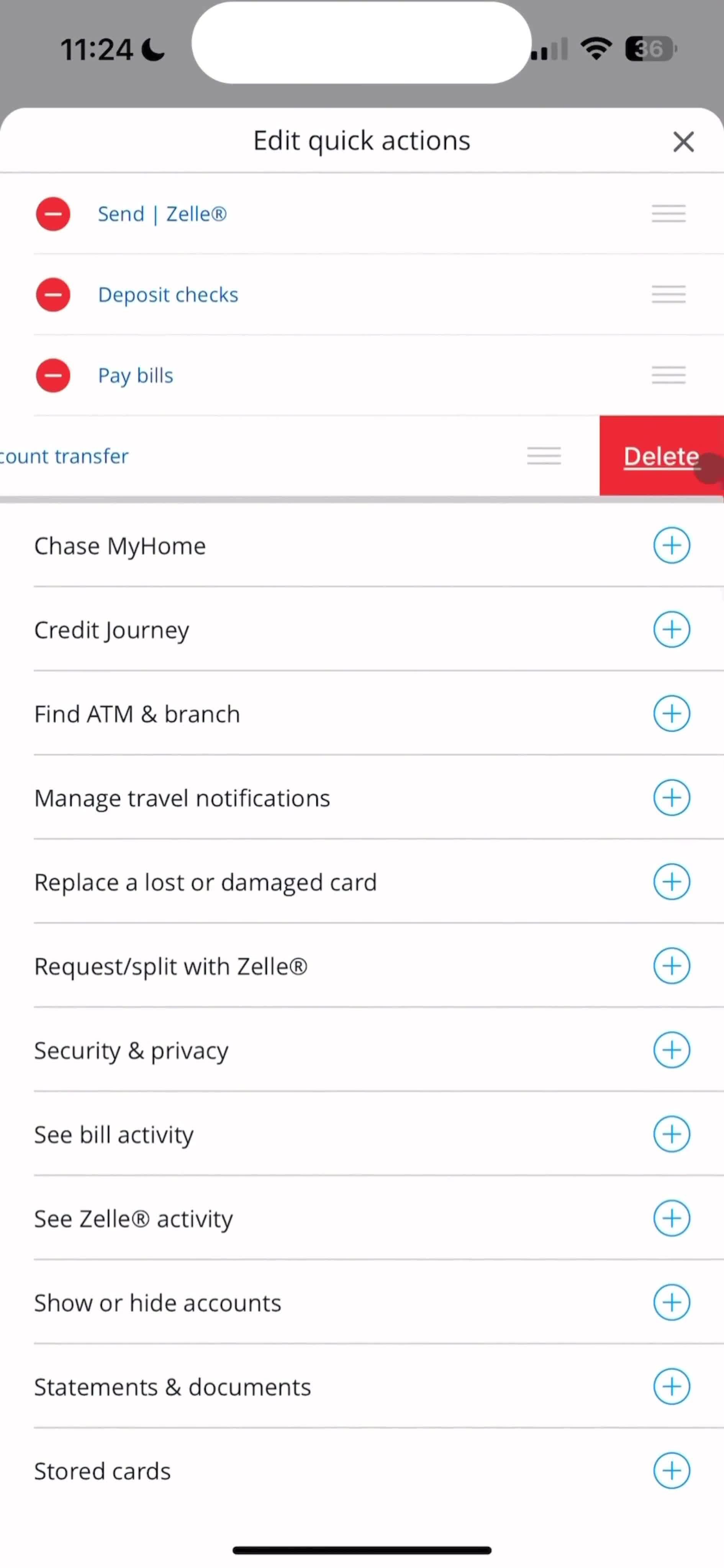Viewport: 724px width, 1568px height.
Task: Add Show or hide accounts via plus icon
Action: tap(671, 1302)
